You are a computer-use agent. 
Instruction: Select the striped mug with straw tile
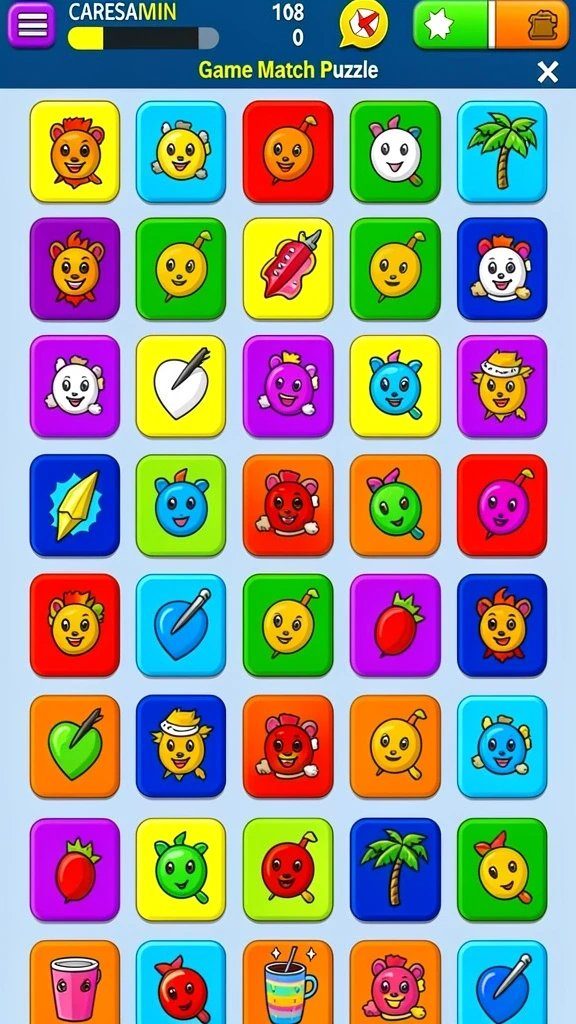[288, 983]
